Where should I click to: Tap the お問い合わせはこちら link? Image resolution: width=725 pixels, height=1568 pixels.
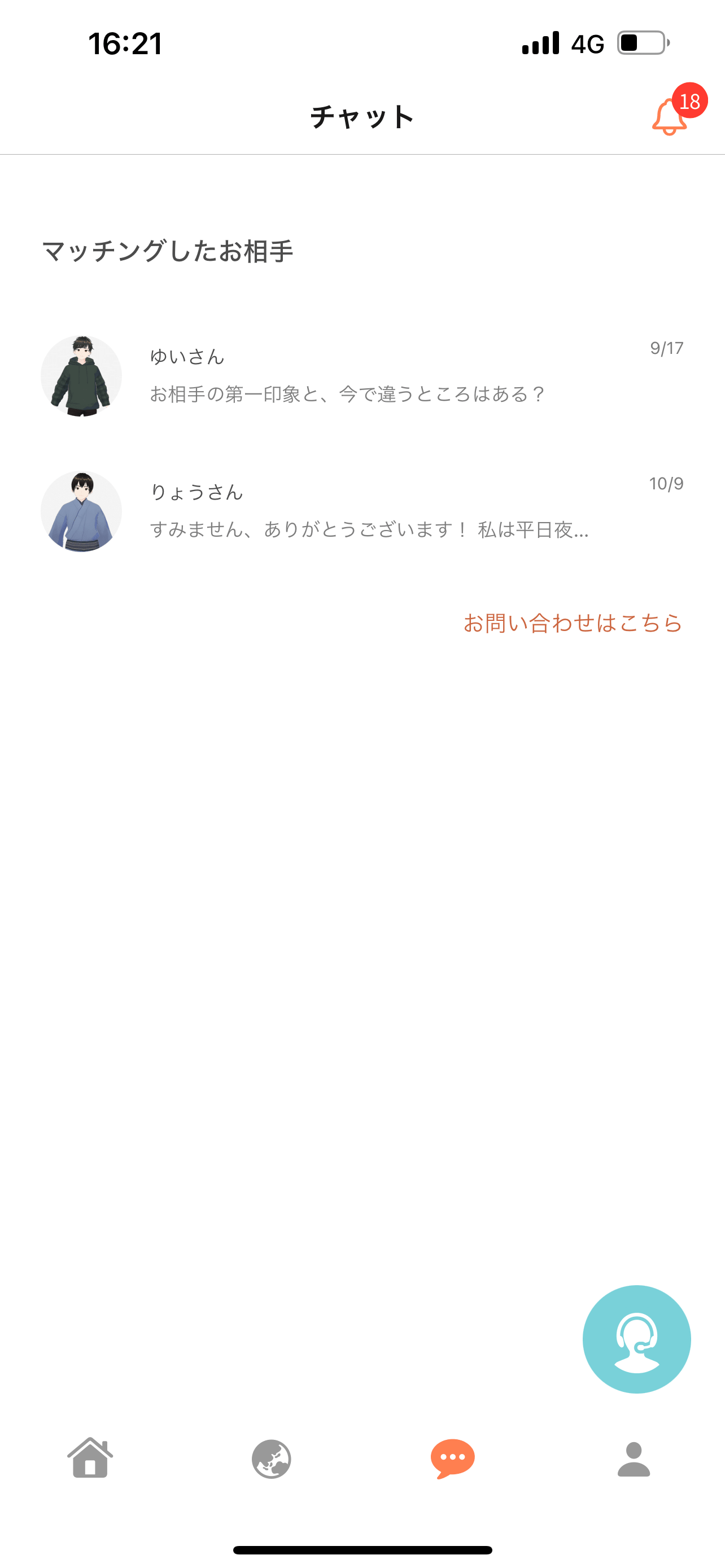pyautogui.click(x=572, y=623)
